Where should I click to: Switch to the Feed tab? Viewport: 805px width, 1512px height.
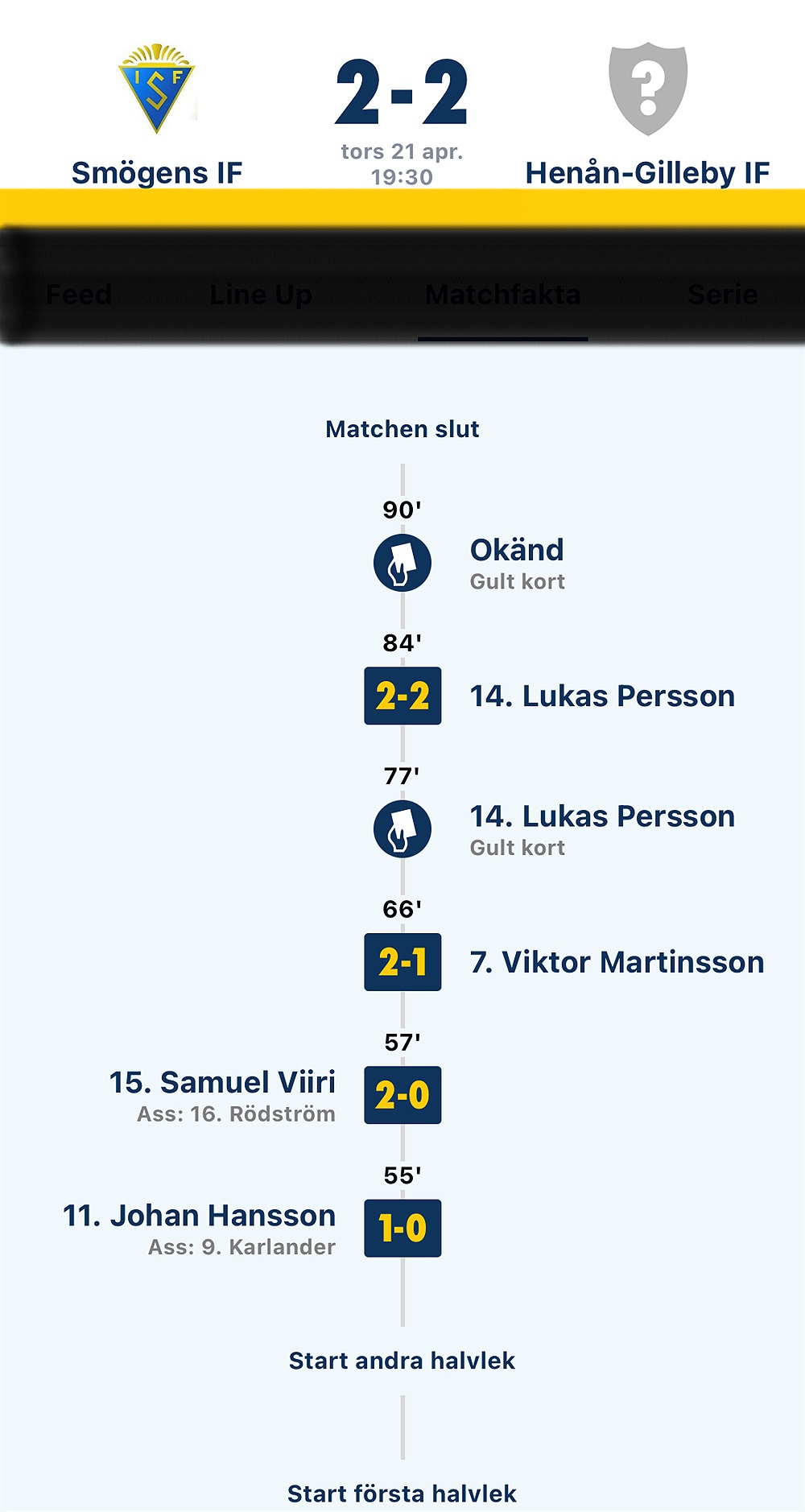(79, 295)
